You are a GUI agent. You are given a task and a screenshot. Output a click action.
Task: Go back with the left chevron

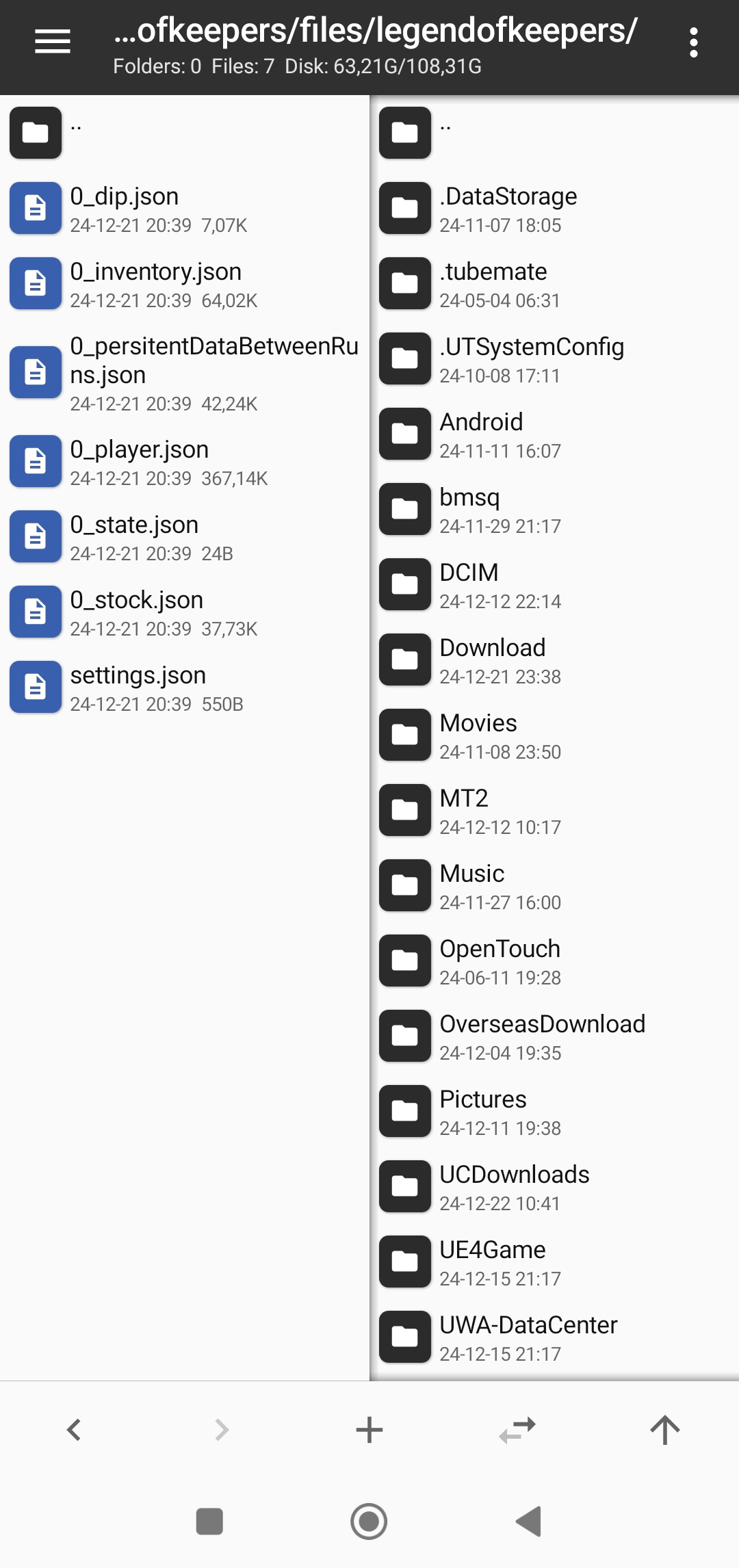[74, 1430]
